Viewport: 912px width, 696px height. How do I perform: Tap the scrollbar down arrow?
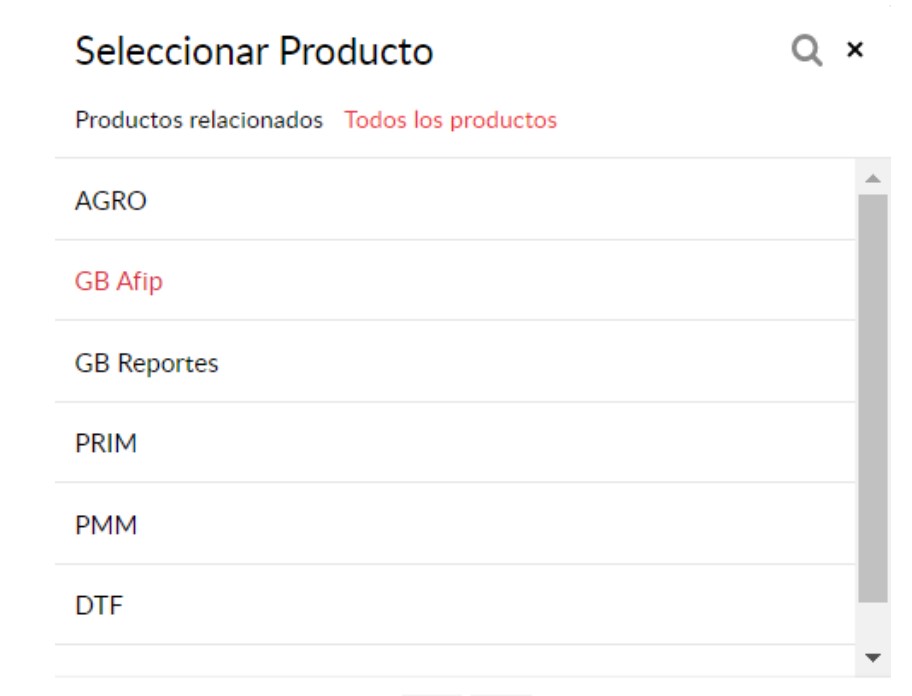[x=872, y=658]
